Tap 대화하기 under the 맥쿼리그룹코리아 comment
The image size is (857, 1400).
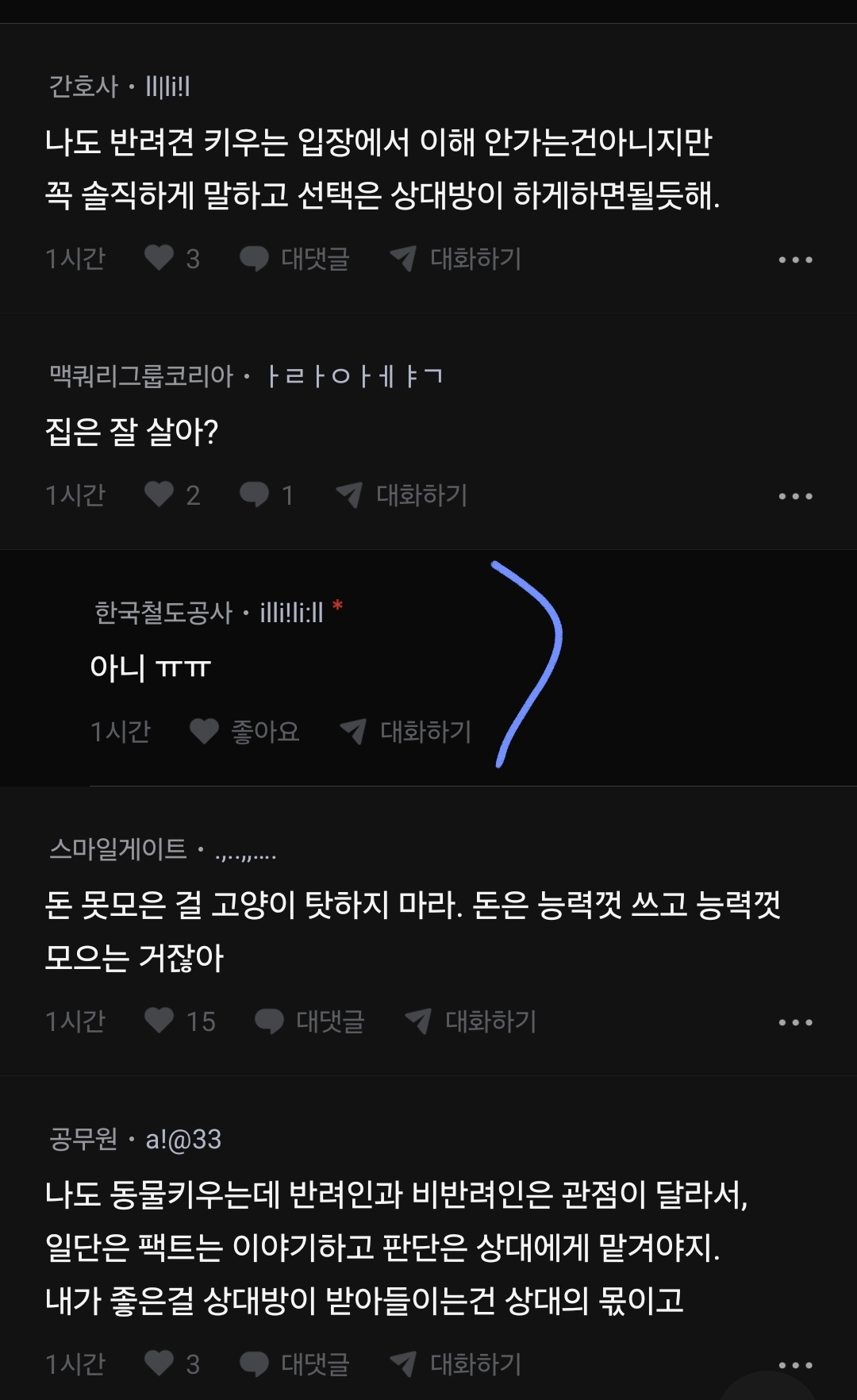pos(402,494)
